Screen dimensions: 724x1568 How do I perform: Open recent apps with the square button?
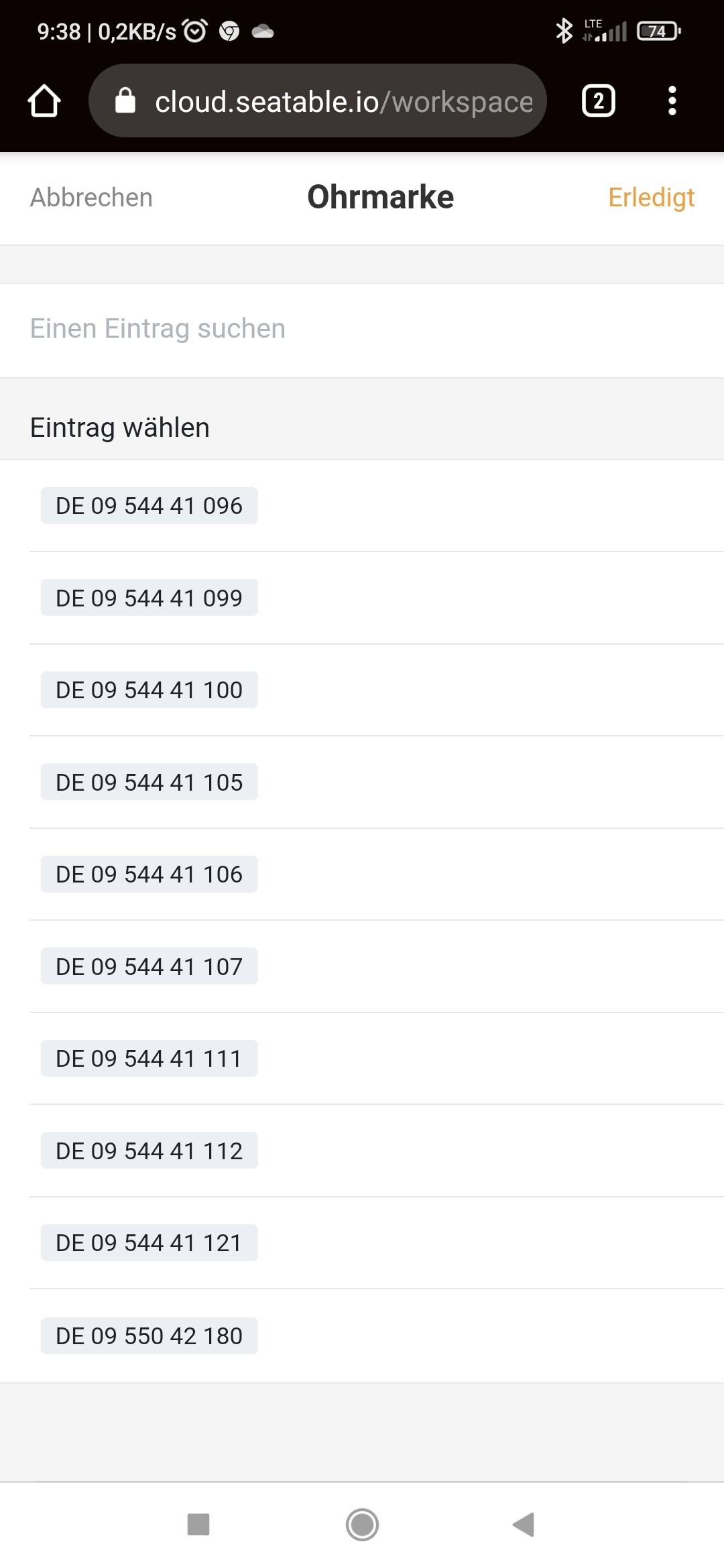[x=198, y=1524]
